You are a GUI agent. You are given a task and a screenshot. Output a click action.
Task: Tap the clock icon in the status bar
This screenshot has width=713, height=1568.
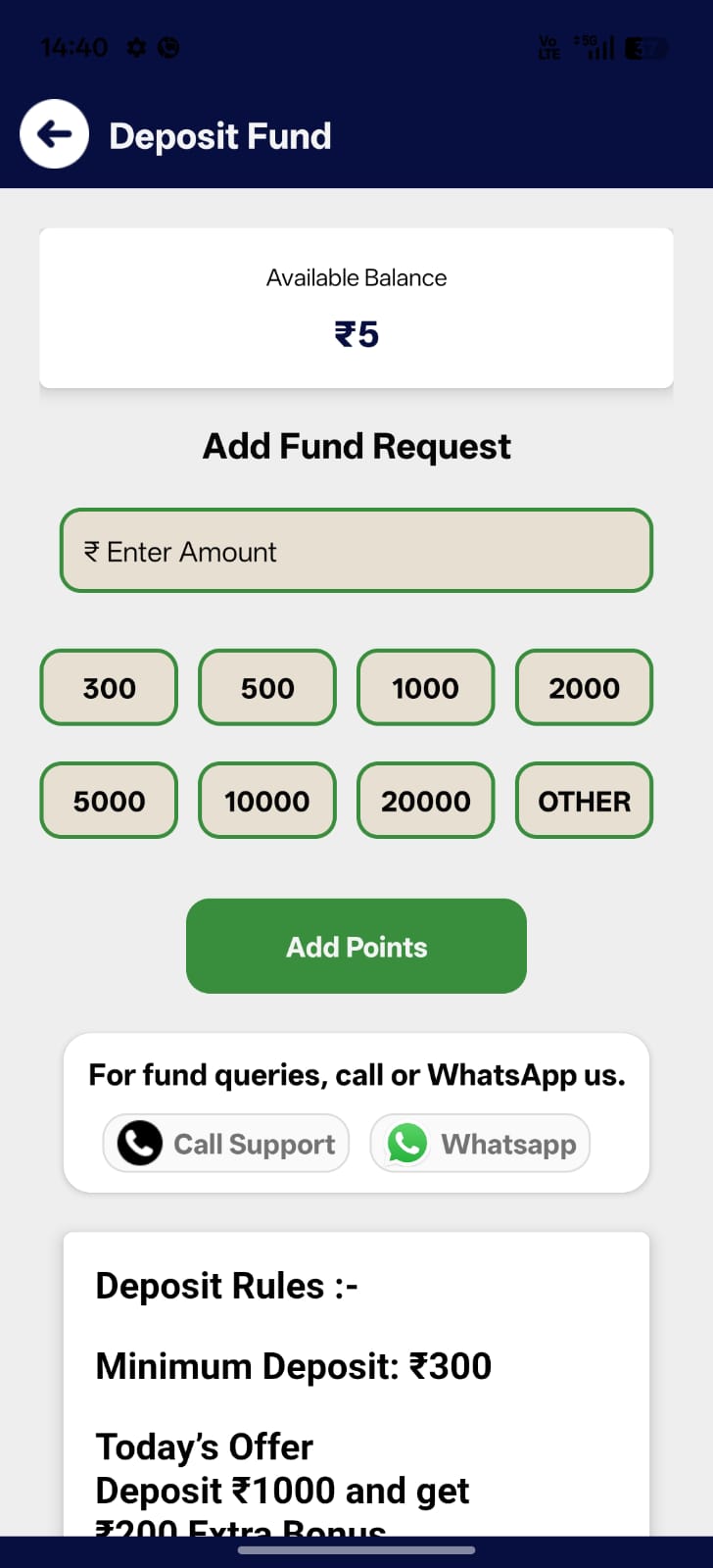(168, 46)
